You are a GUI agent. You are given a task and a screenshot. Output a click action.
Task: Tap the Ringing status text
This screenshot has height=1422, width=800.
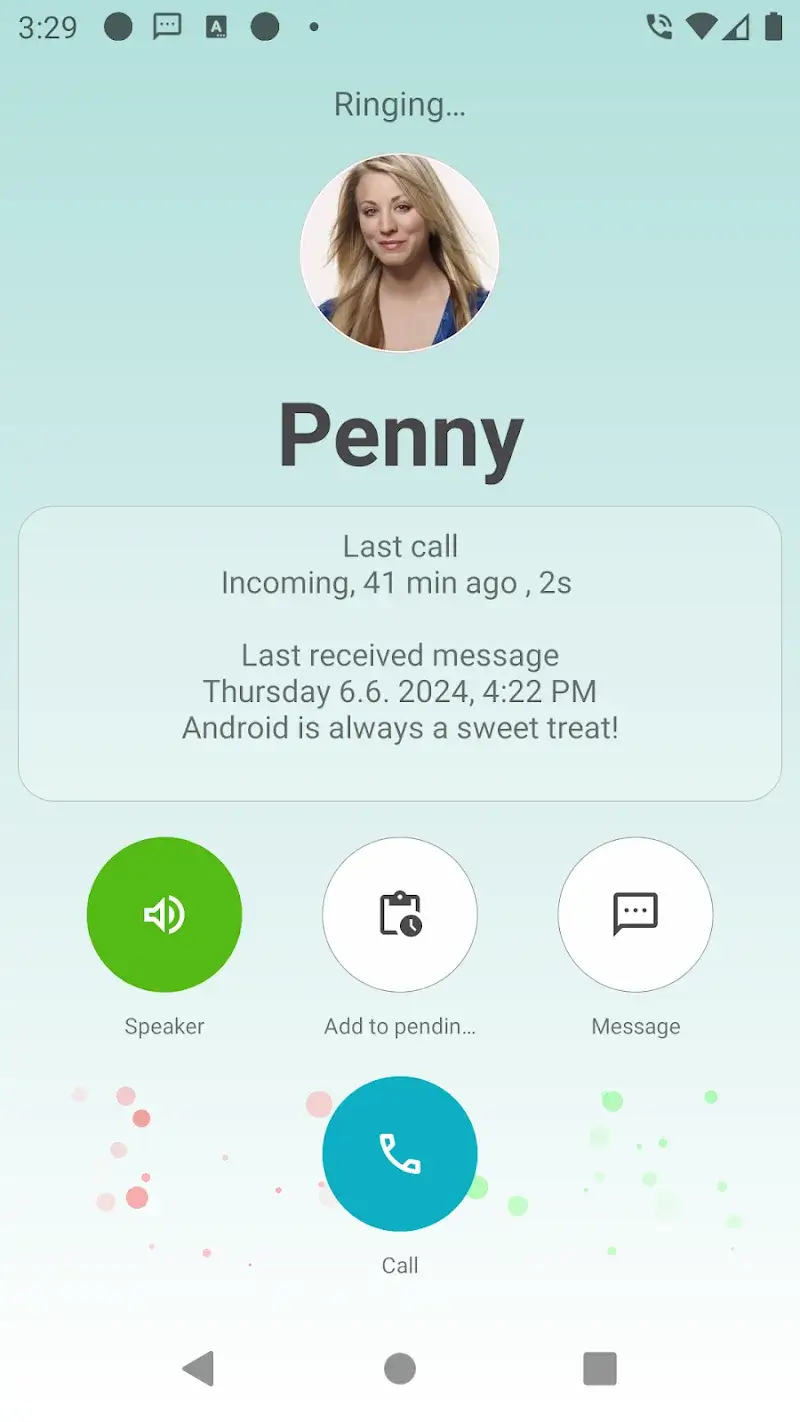point(400,104)
